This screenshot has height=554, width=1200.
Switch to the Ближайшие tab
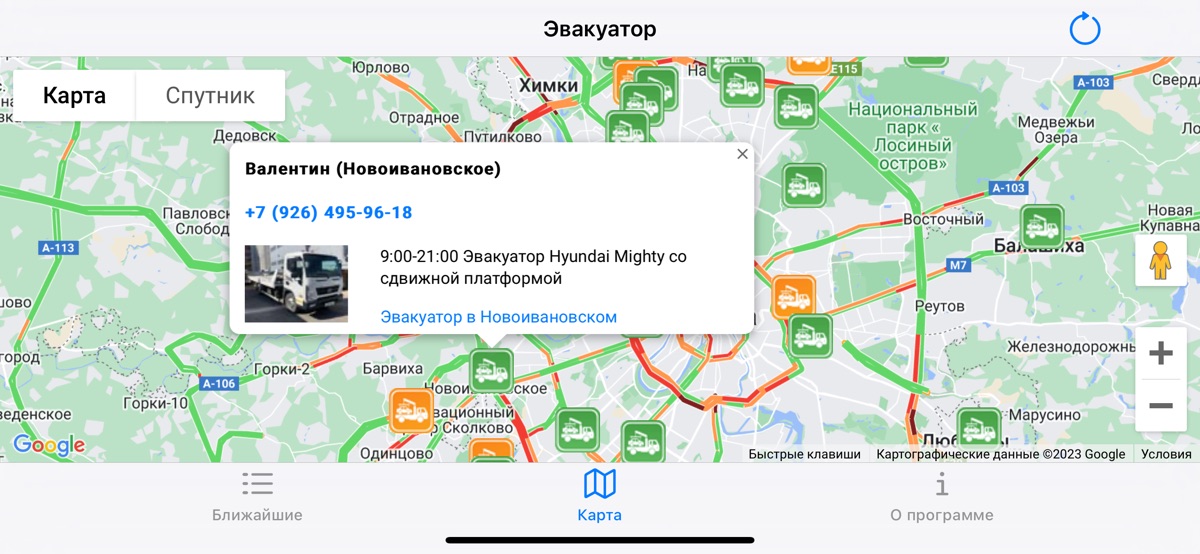click(x=257, y=498)
